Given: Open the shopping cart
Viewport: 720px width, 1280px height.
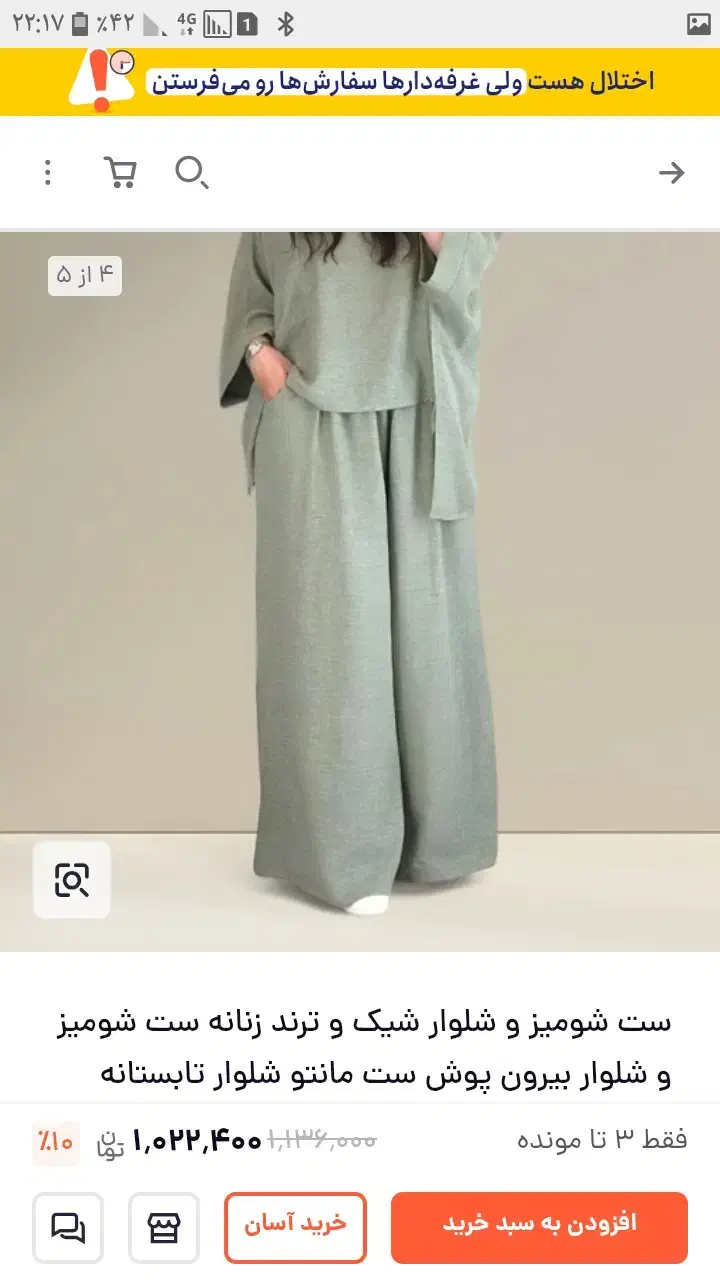Looking at the screenshot, I should point(120,173).
